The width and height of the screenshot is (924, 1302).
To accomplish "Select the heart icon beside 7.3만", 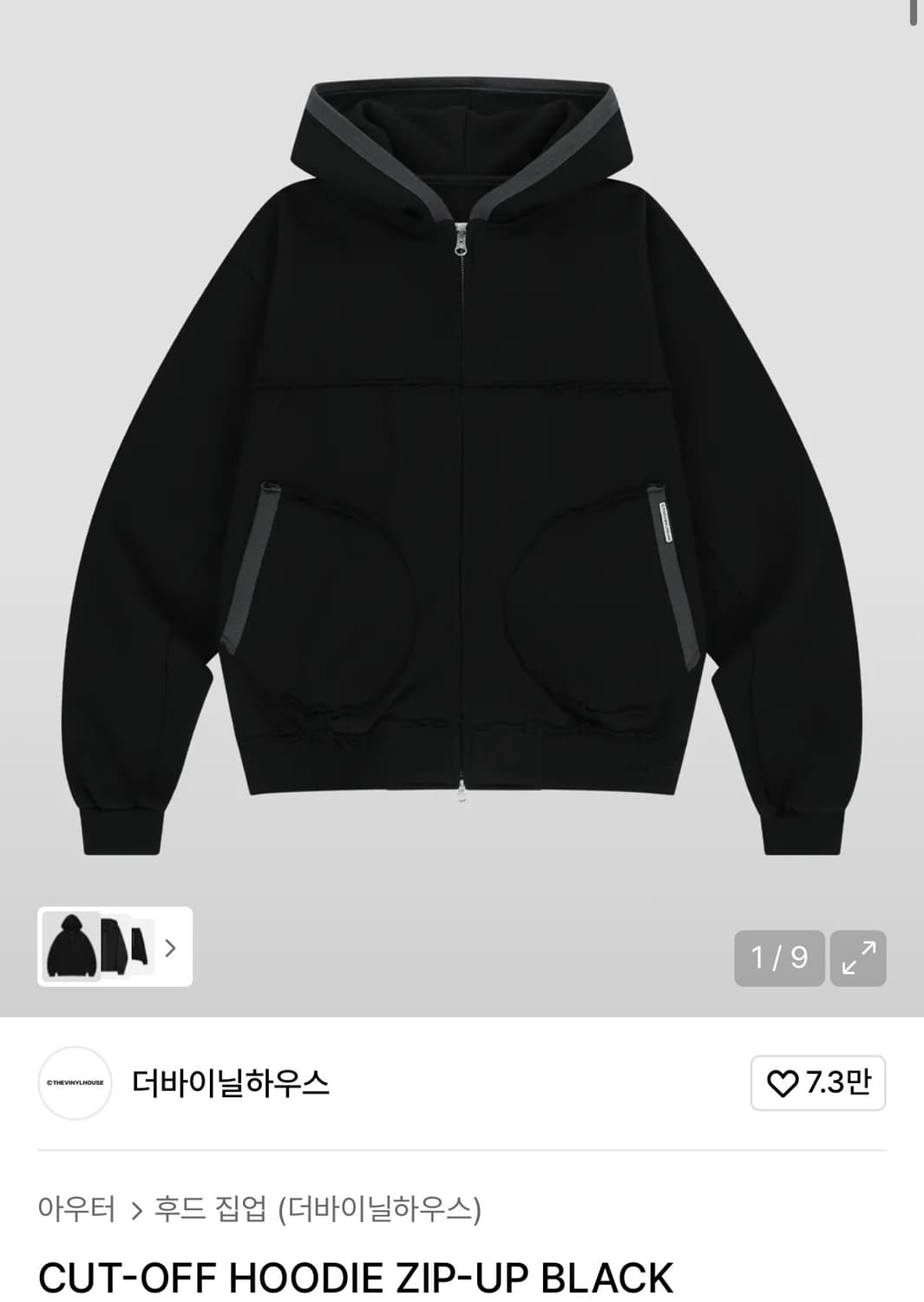I will [x=782, y=1082].
